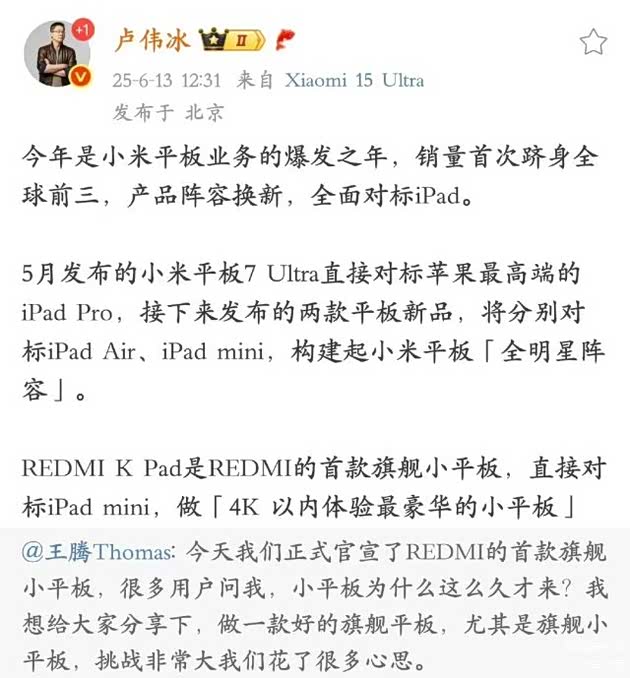Screen dimensions: 630x678
Task: Tap the username 卢伟冰
Action: point(152,41)
